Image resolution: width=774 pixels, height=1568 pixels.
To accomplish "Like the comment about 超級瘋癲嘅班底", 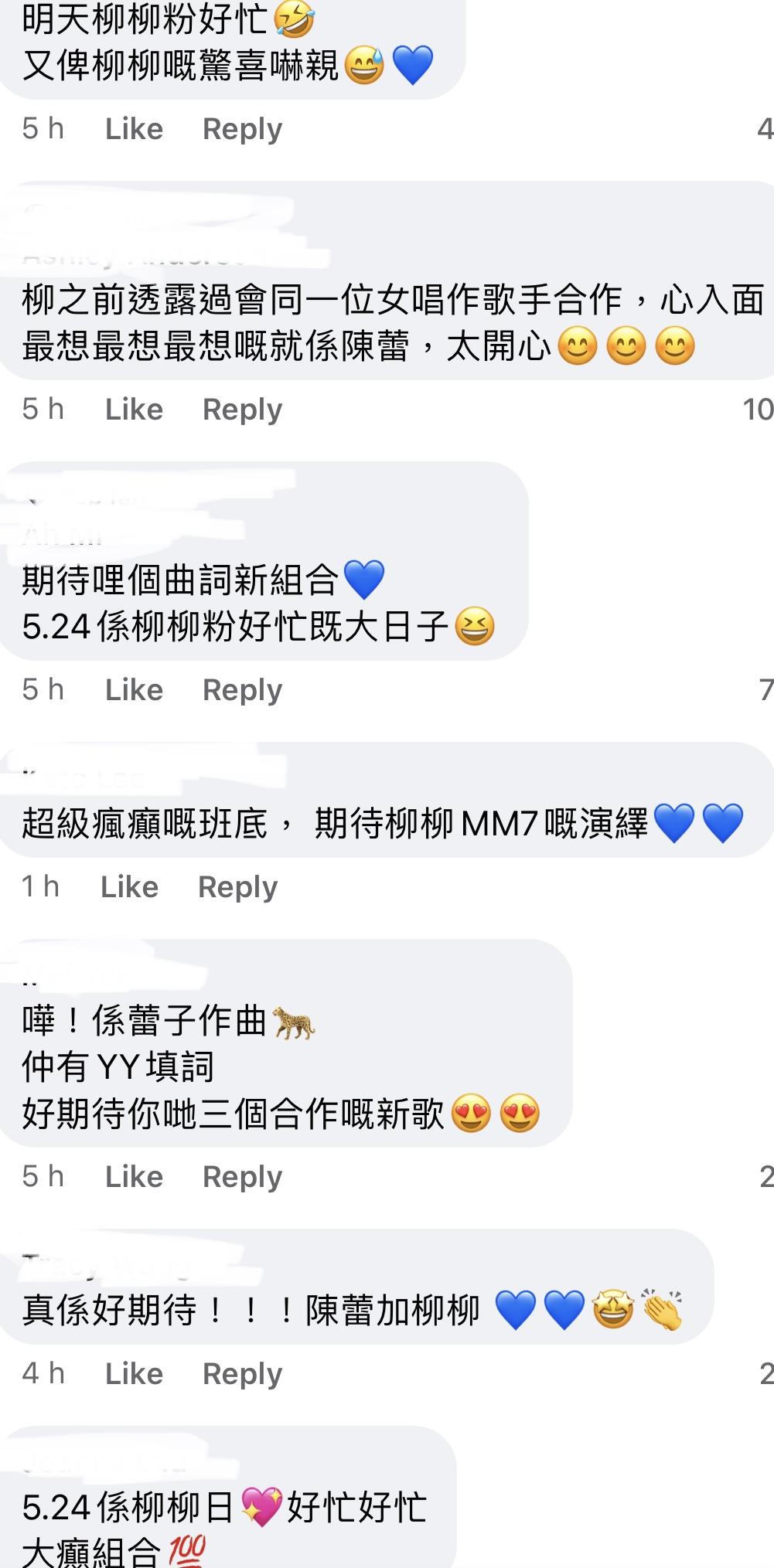I will coord(130,886).
